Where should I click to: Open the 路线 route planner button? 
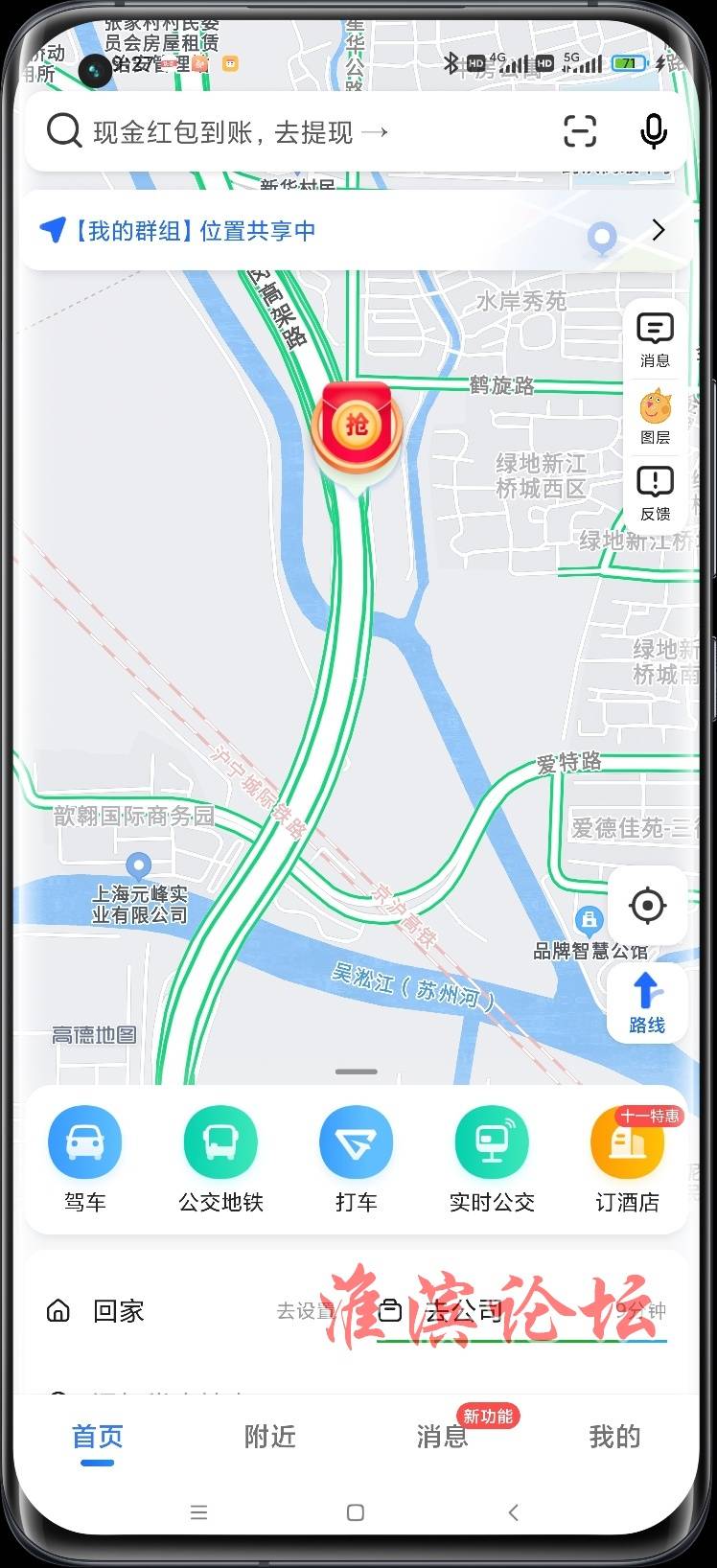point(647,1003)
